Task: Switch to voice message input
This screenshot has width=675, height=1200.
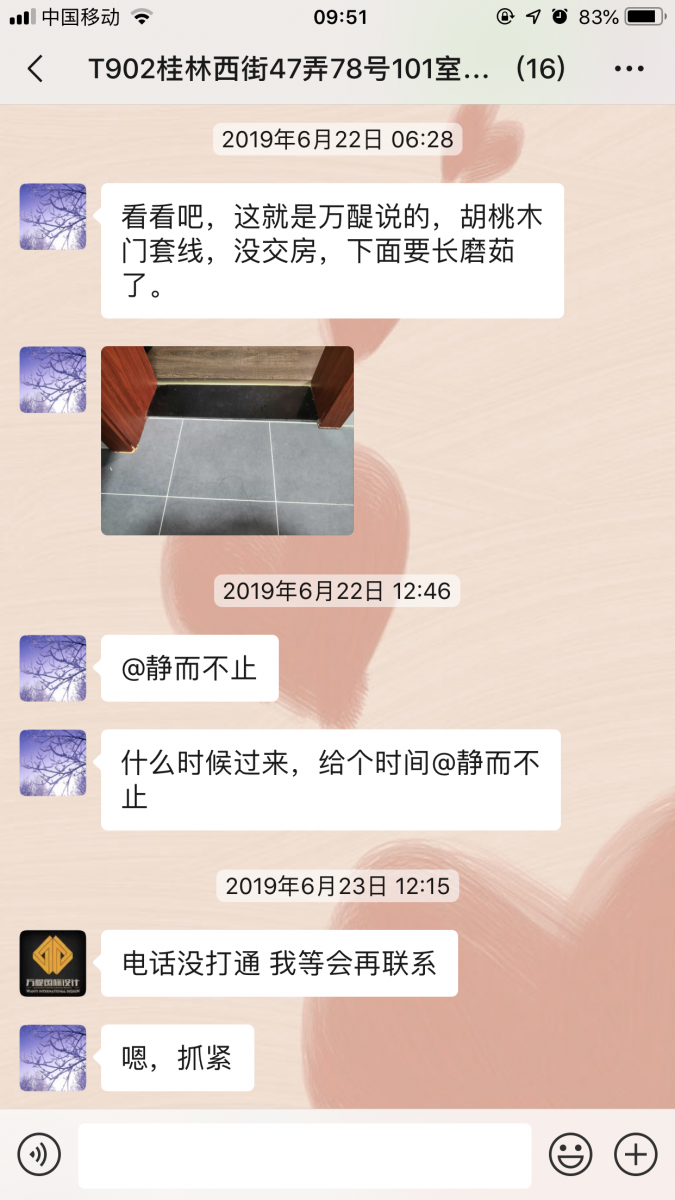Action: coord(39,1155)
